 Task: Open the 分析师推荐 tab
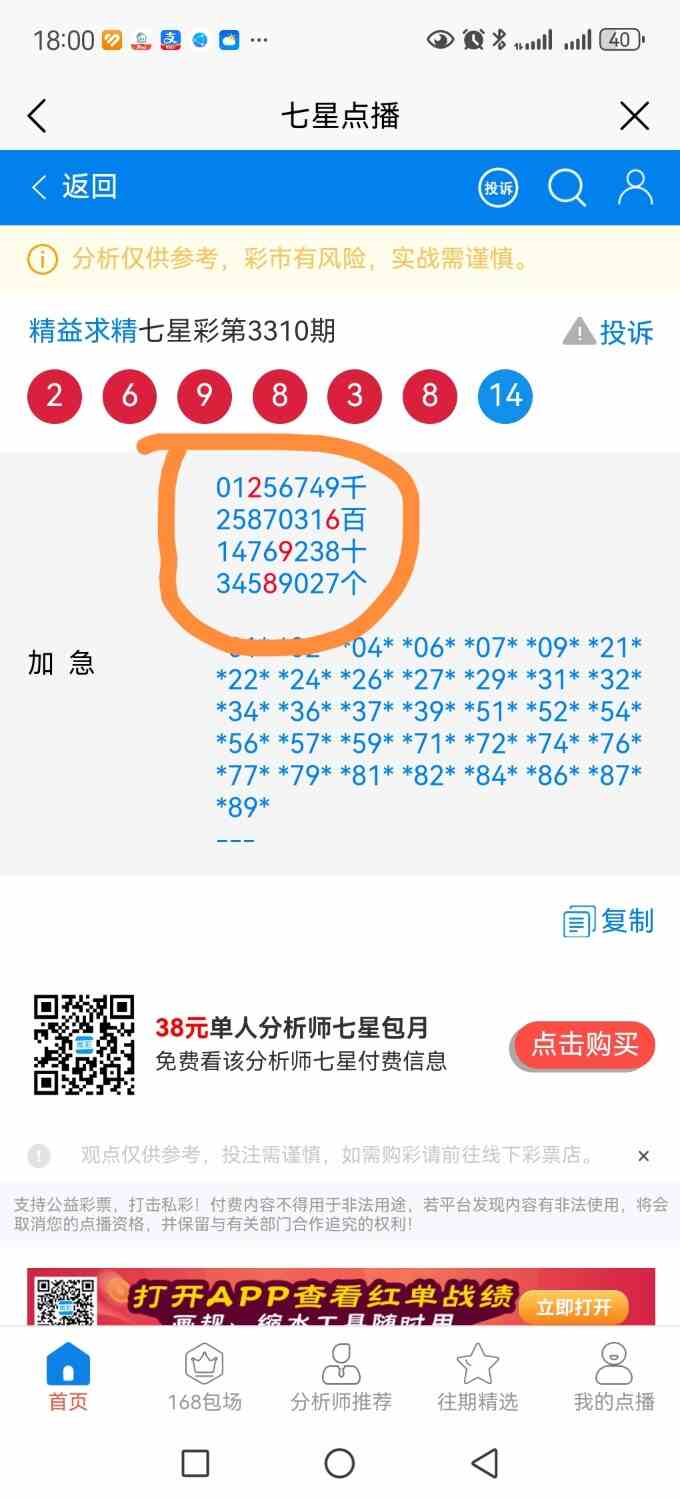point(341,1378)
